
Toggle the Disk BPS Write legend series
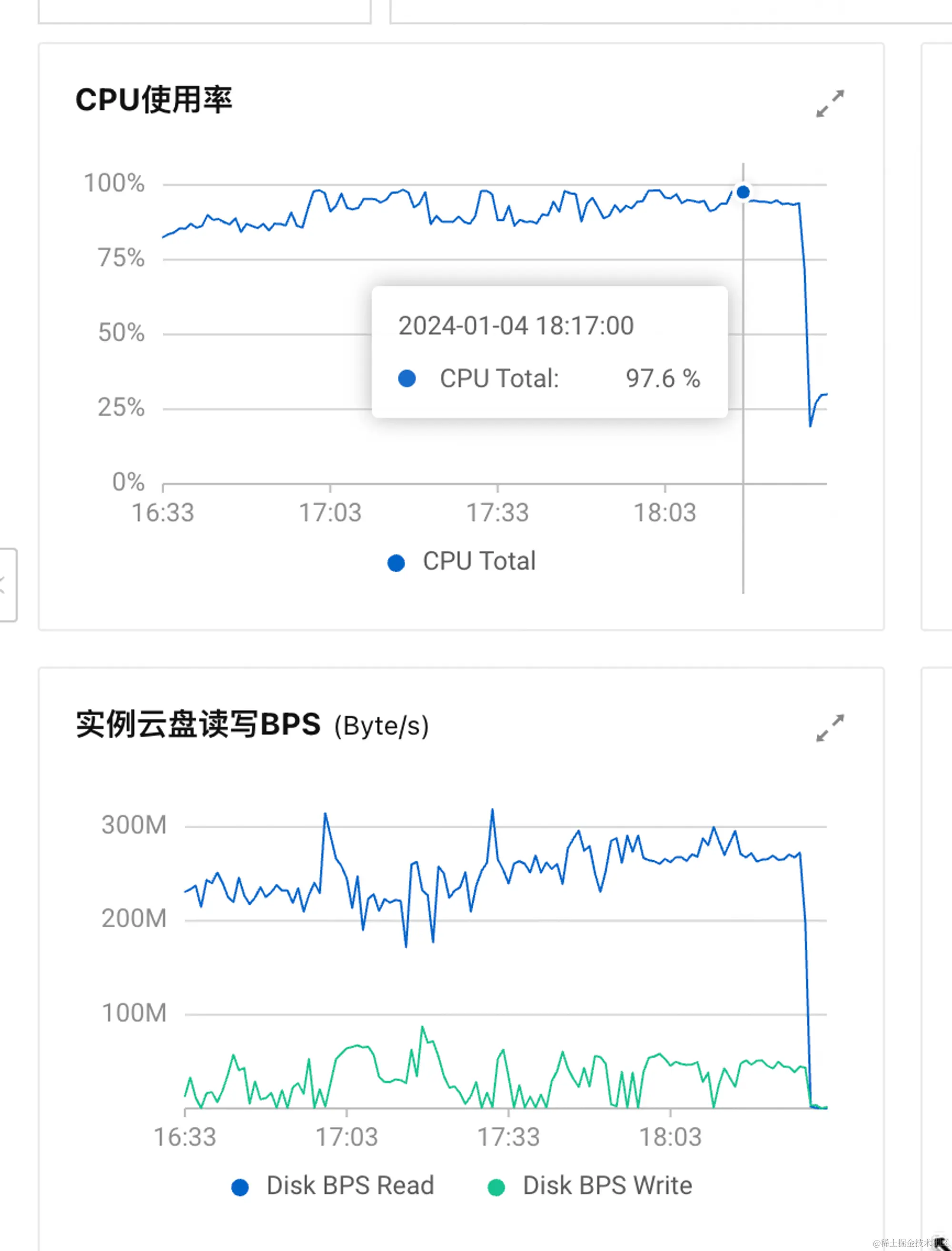590,1186
